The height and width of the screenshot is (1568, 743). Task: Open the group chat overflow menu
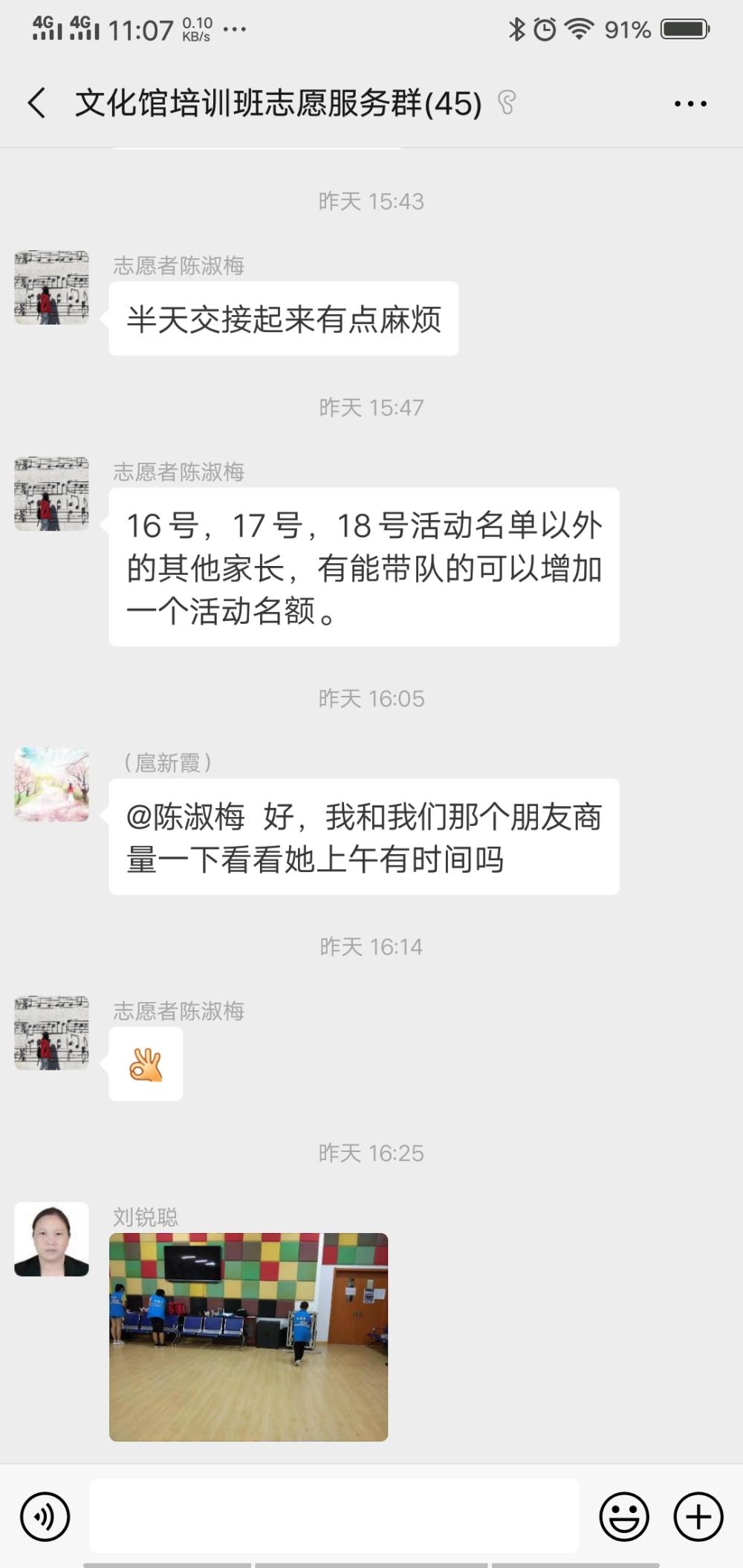[690, 103]
